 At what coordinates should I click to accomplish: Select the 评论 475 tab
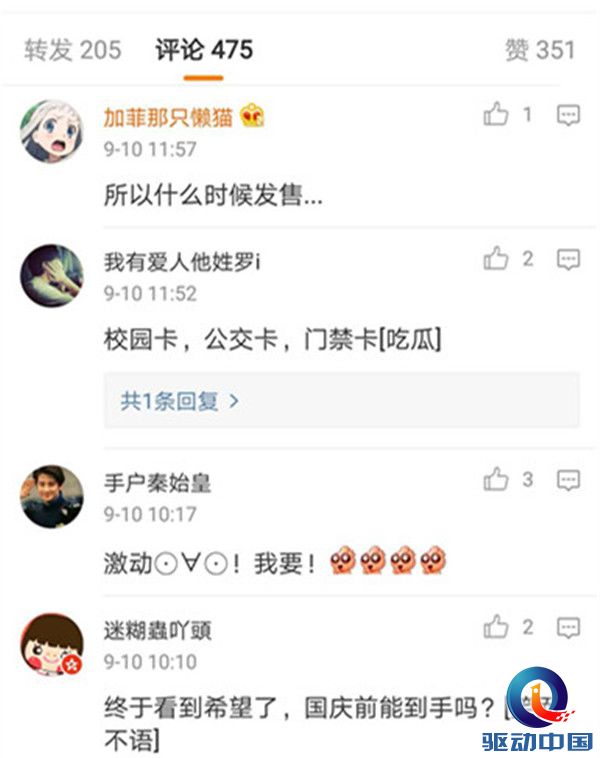click(x=204, y=50)
